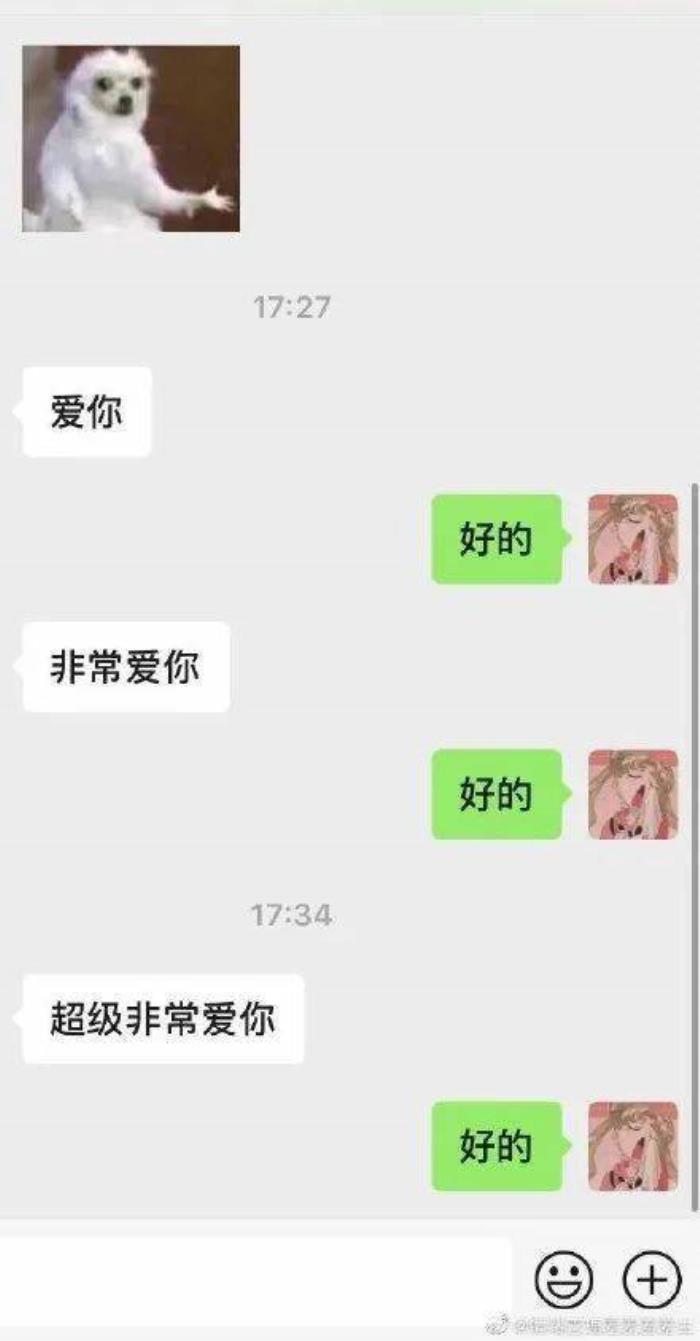Open the emoji sticker panel

point(564,1279)
